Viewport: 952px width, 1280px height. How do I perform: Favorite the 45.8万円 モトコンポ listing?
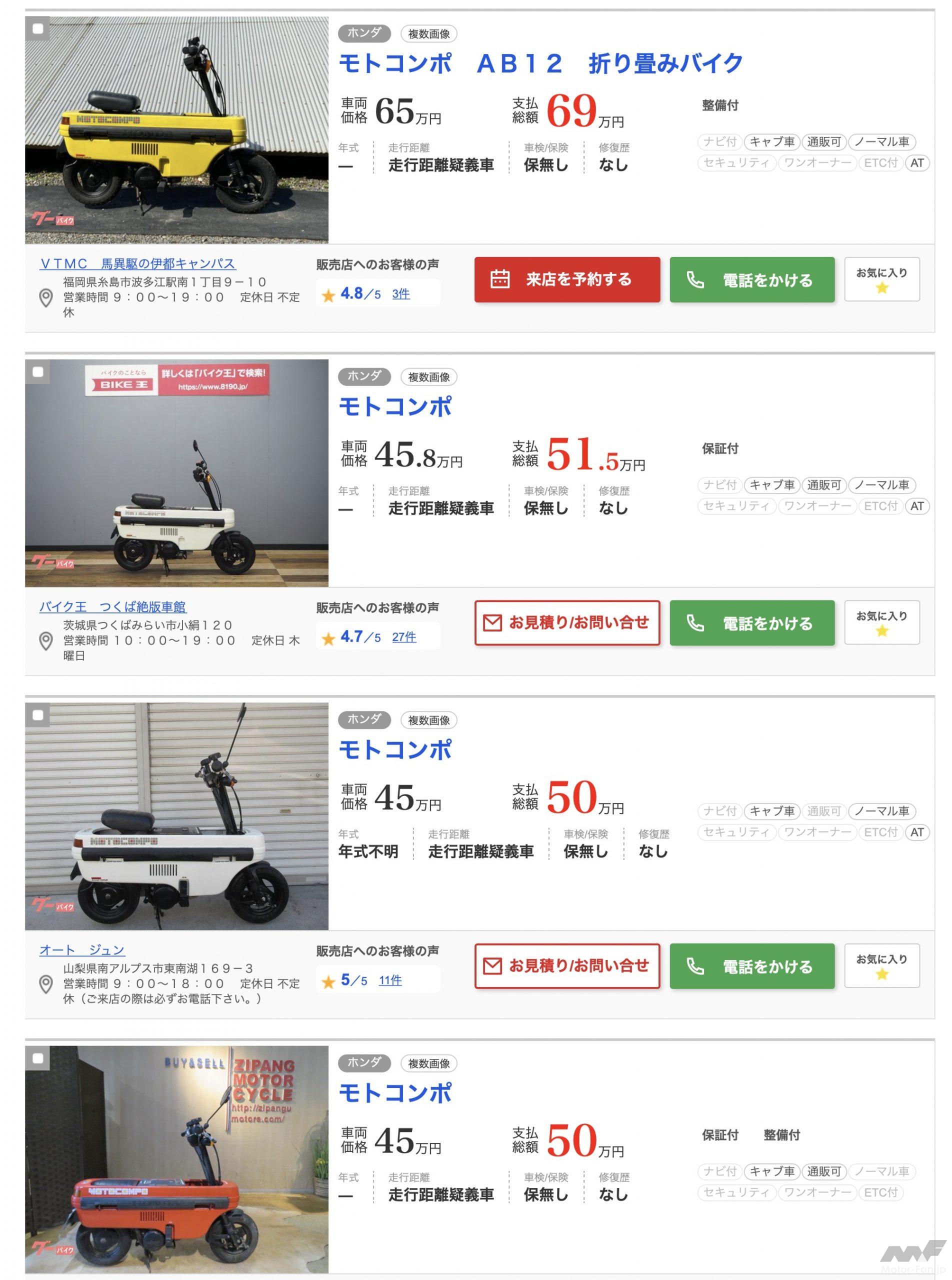point(881,622)
